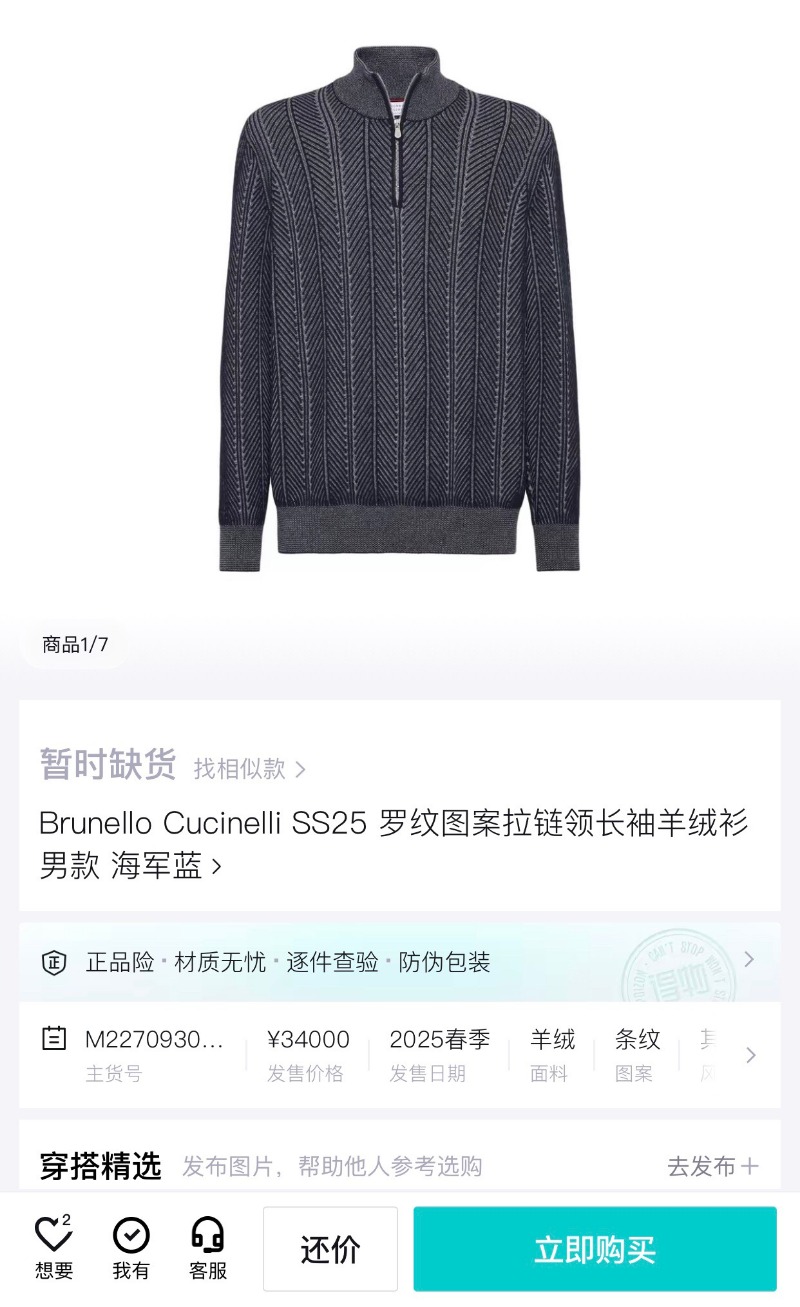Contact 客服 customer service
This screenshot has height=1307, width=800.
pyautogui.click(x=208, y=1247)
